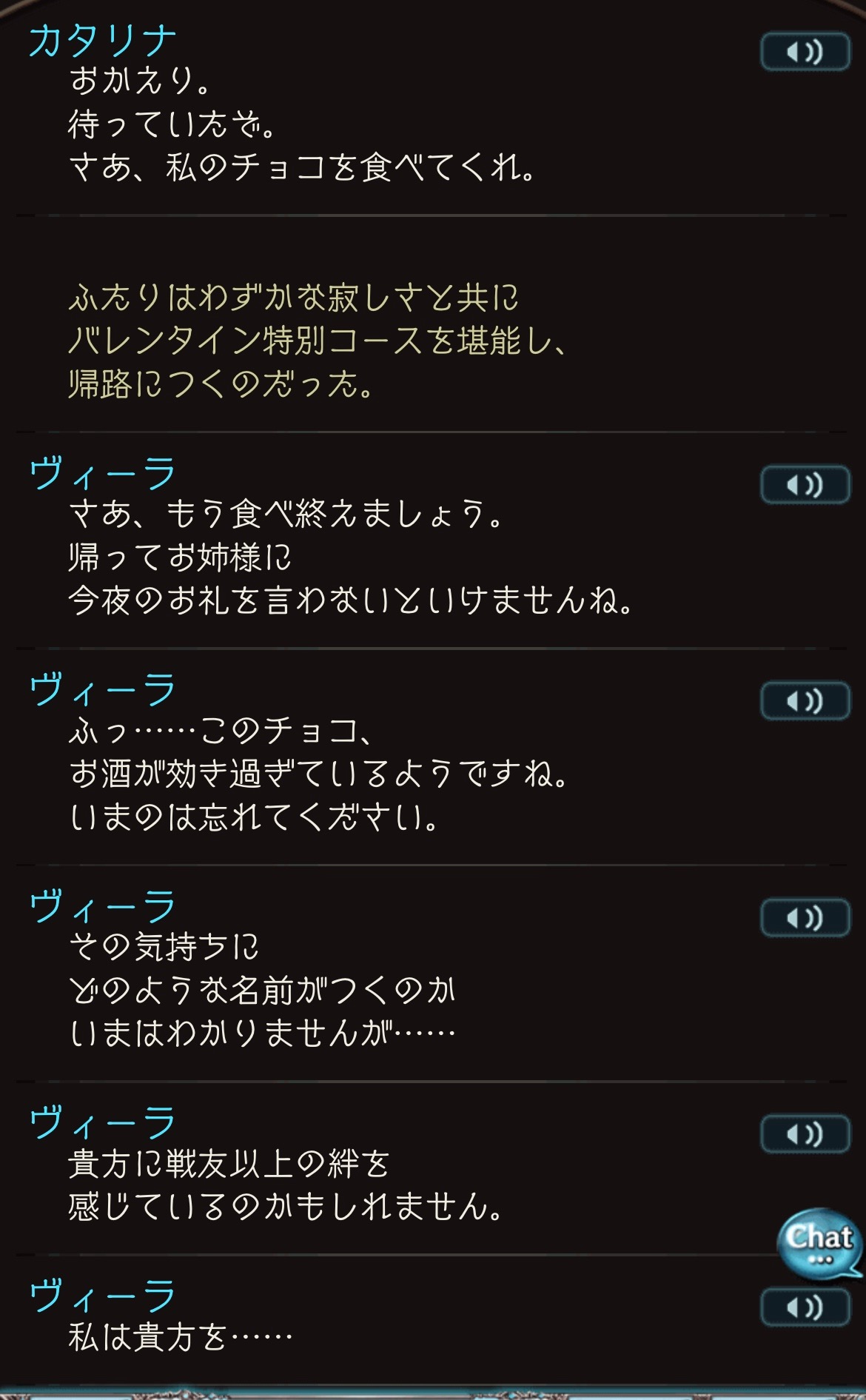Play voice for ヴィーラ's ふっ……このチョコ line
Image resolution: width=866 pixels, height=1400 pixels.
point(805,700)
